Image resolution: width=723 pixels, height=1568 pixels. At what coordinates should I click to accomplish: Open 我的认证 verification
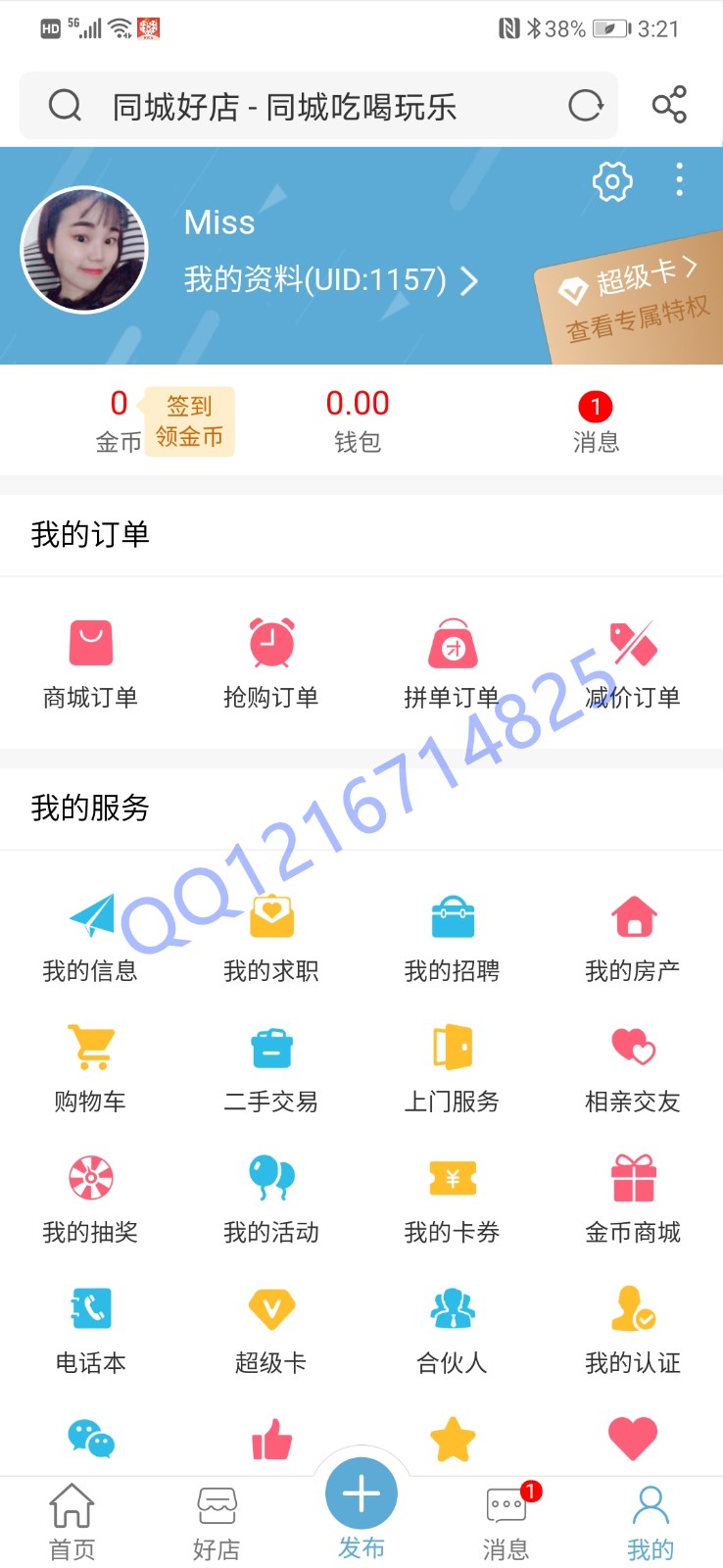tap(633, 1329)
